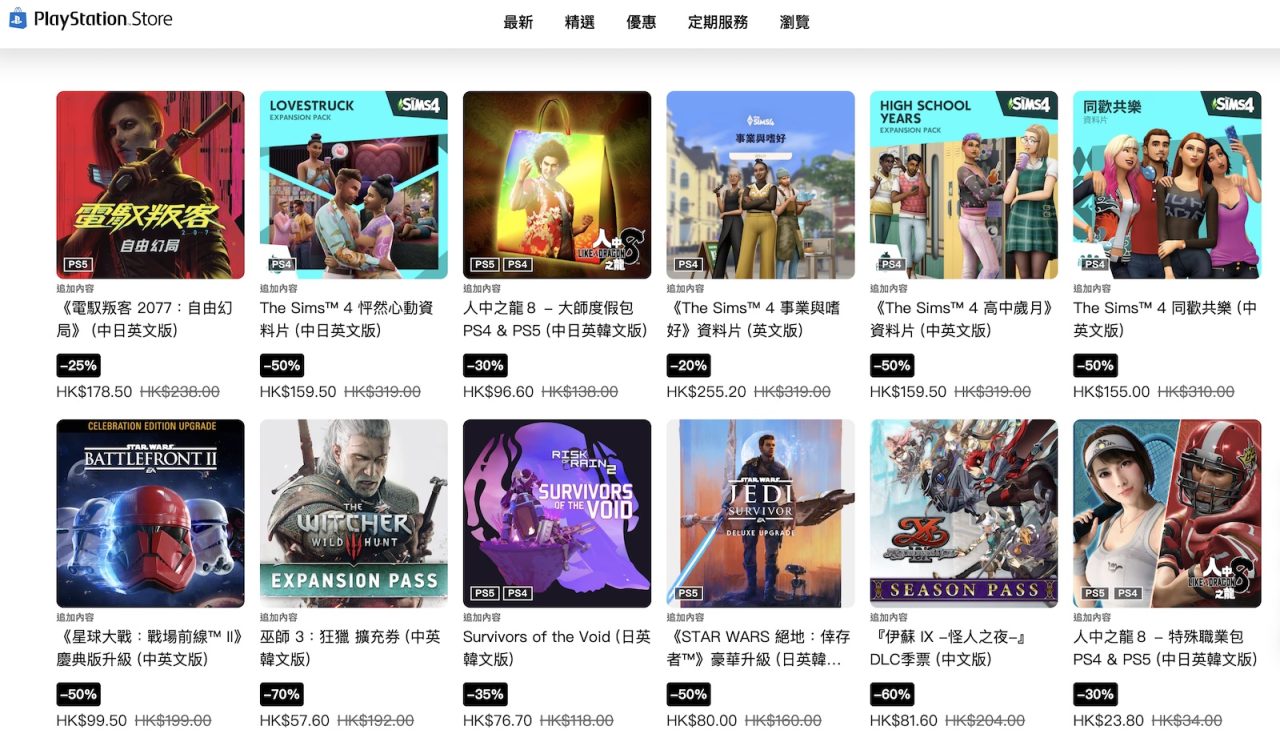The image size is (1280, 742).
Task: Select The Sims 4 高中歲月 資料片
Action: [963, 185]
